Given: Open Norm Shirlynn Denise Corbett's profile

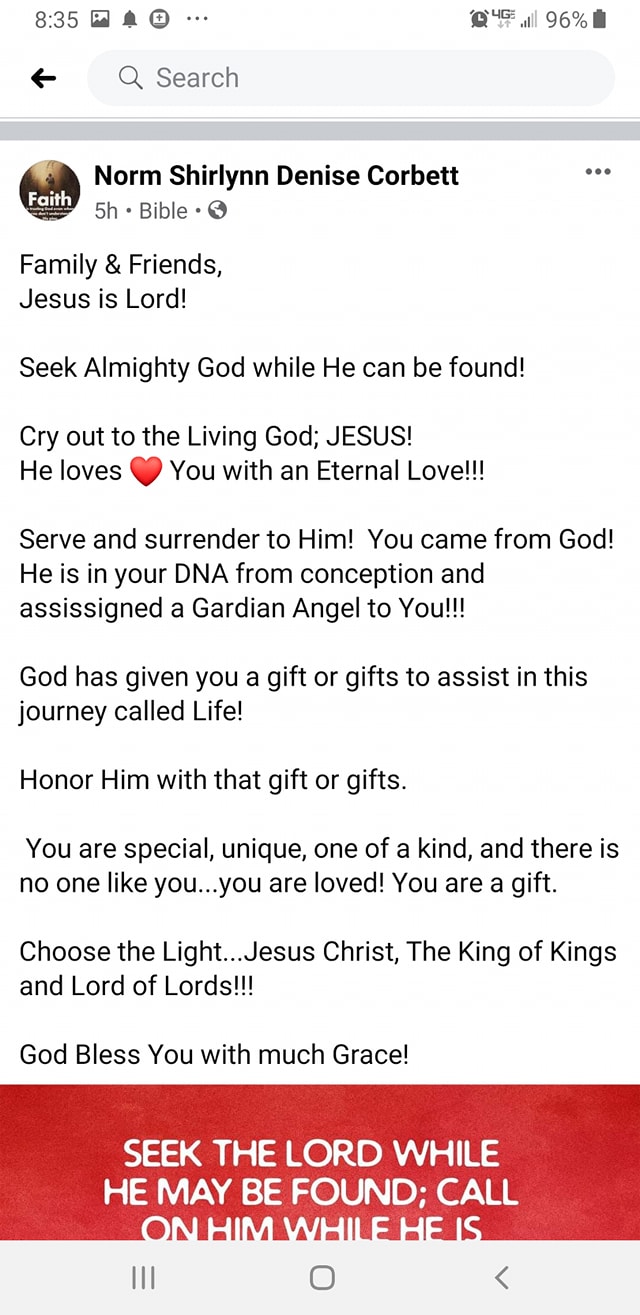Looking at the screenshot, I should [276, 176].
